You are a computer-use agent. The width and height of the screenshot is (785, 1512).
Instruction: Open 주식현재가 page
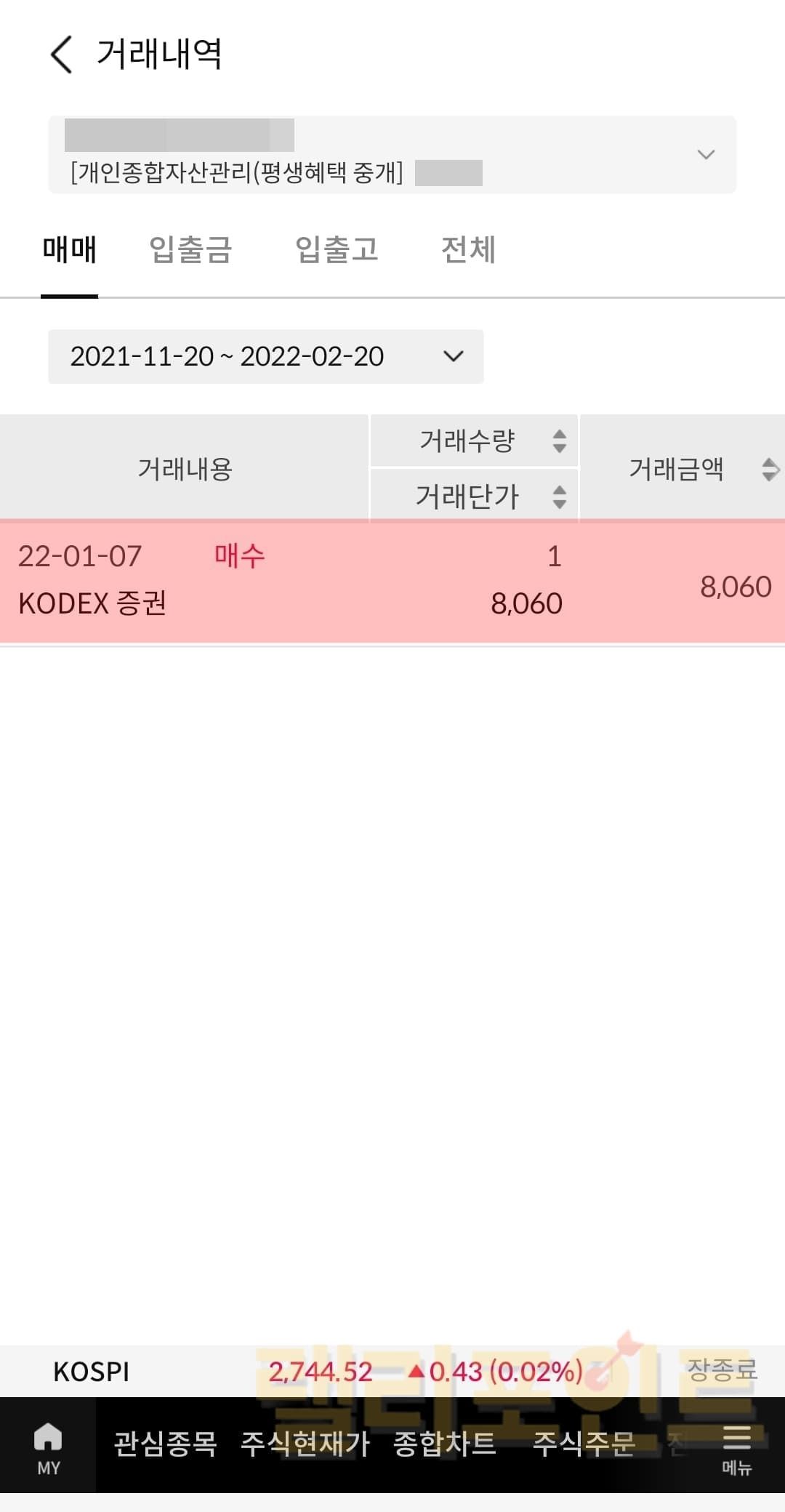tap(305, 1444)
